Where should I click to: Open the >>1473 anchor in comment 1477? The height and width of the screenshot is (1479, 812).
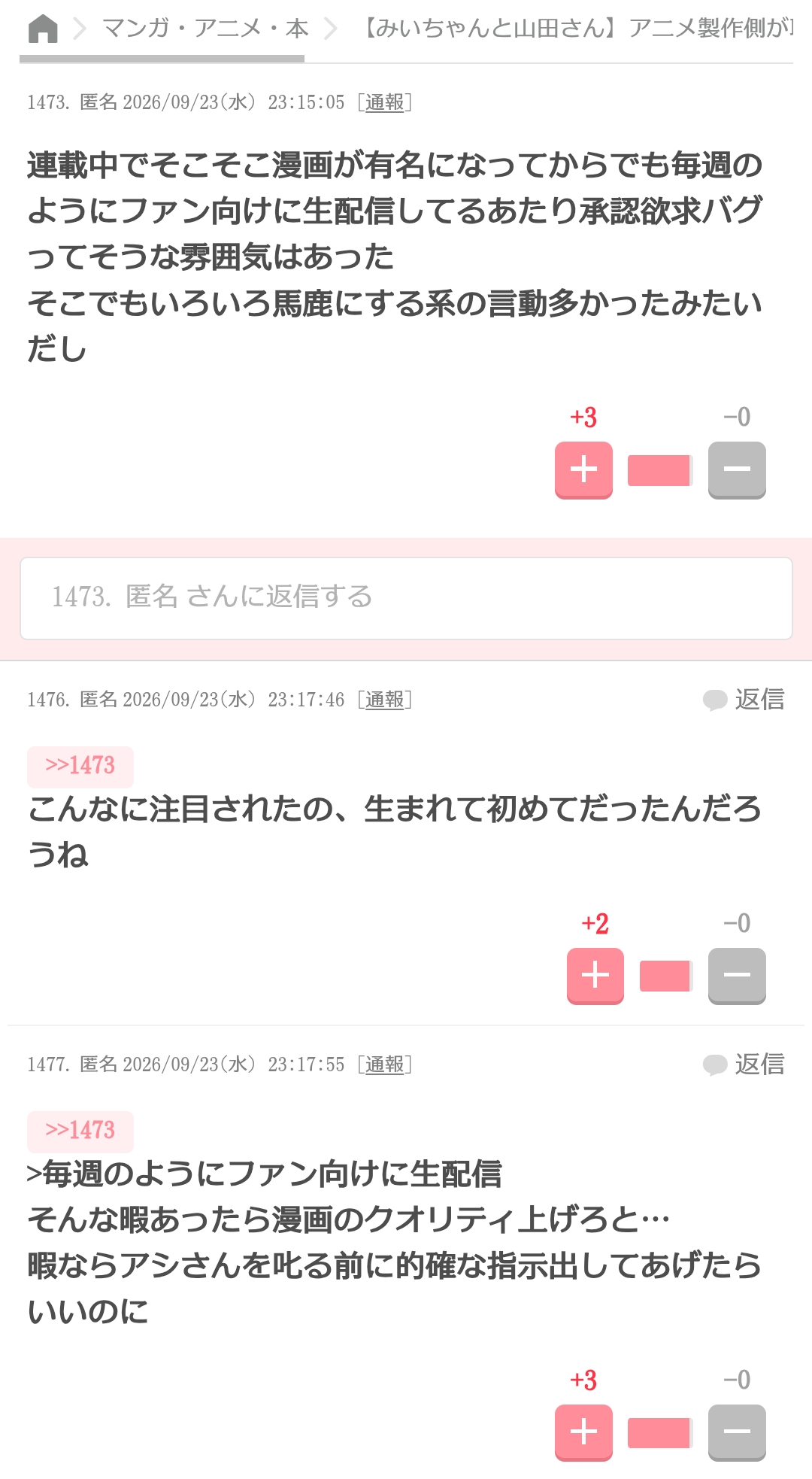pyautogui.click(x=80, y=1131)
